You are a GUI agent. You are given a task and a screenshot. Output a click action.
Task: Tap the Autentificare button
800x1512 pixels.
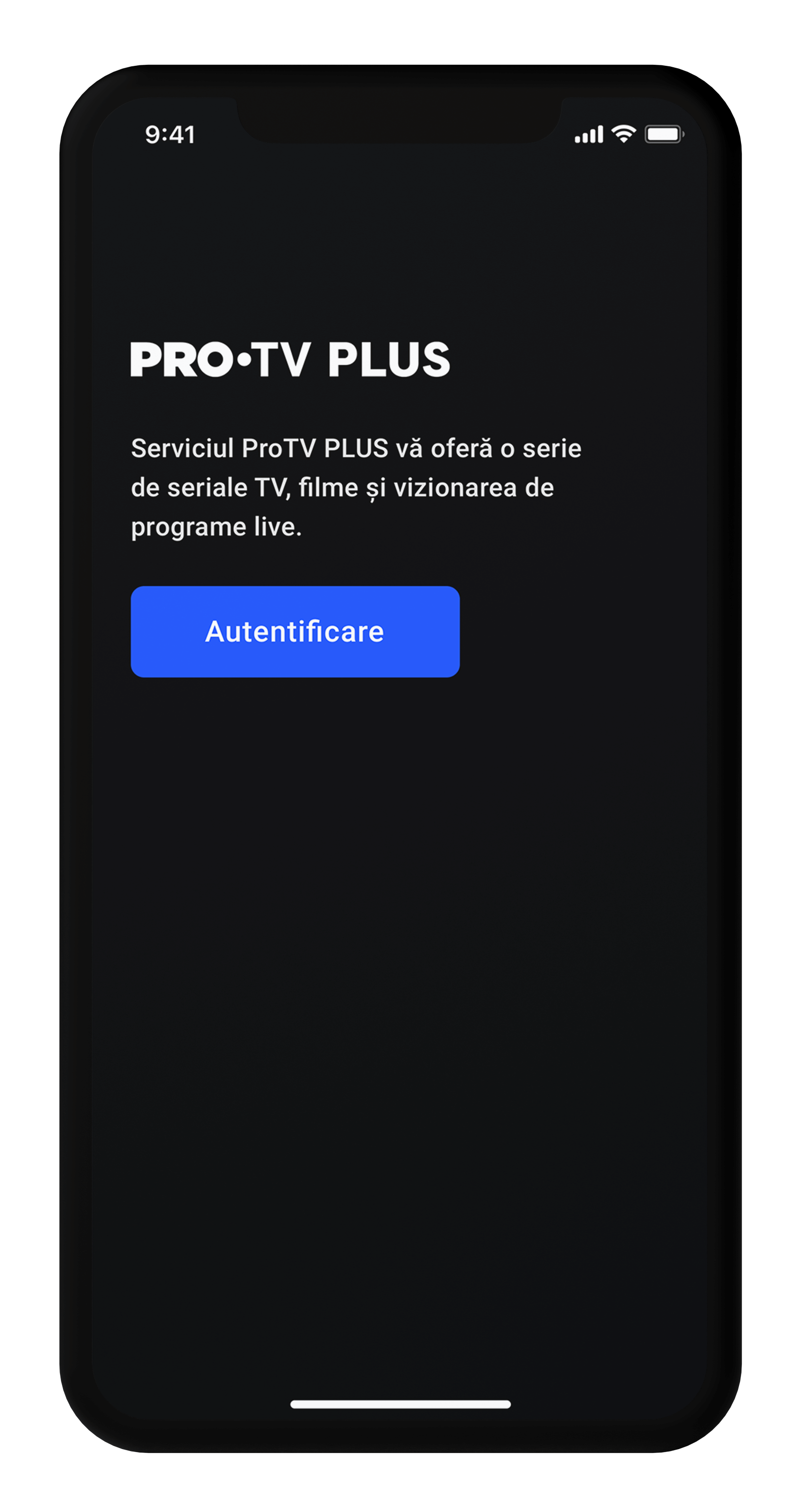pyautogui.click(x=295, y=632)
